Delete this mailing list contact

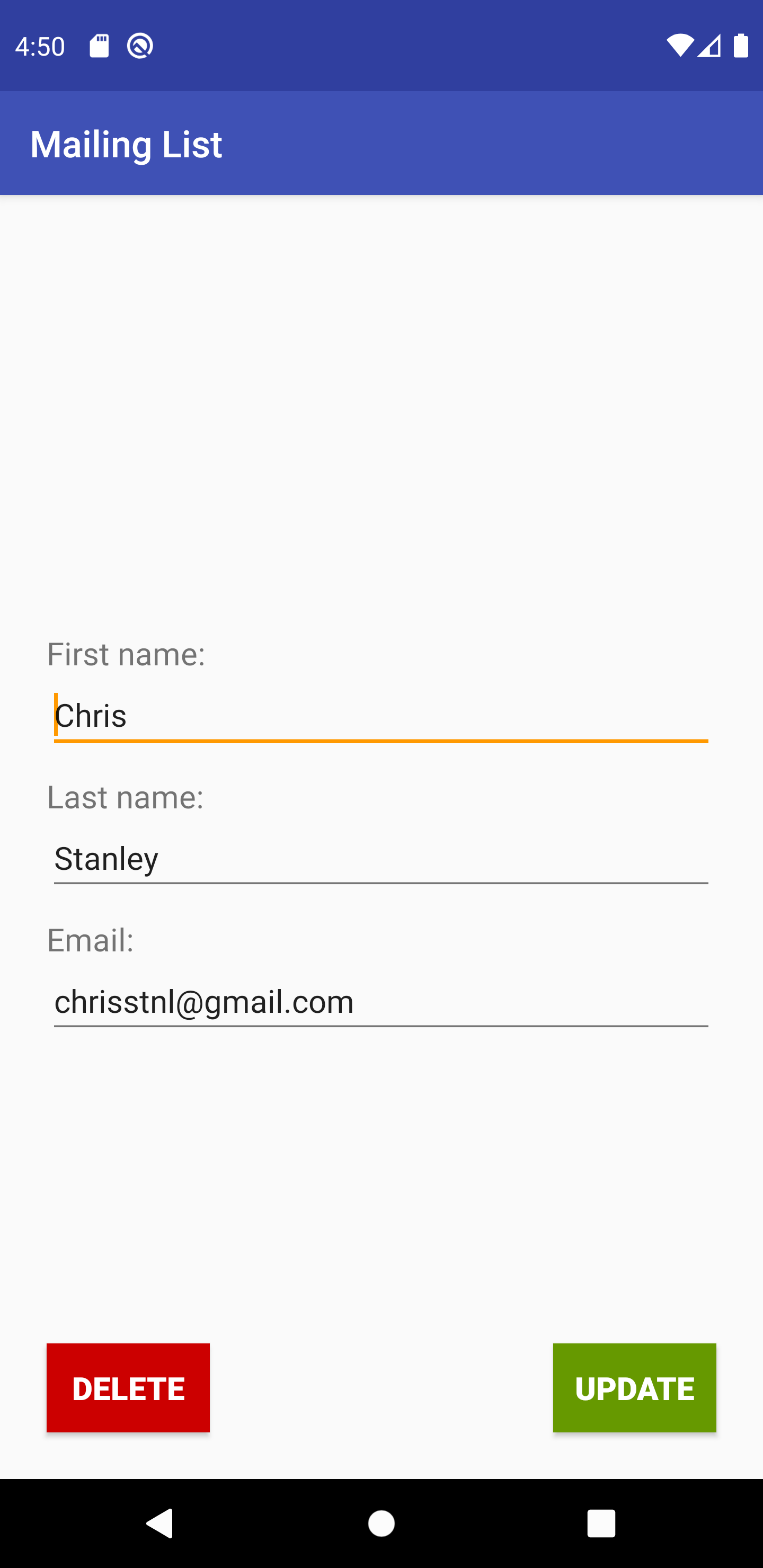coord(128,1388)
